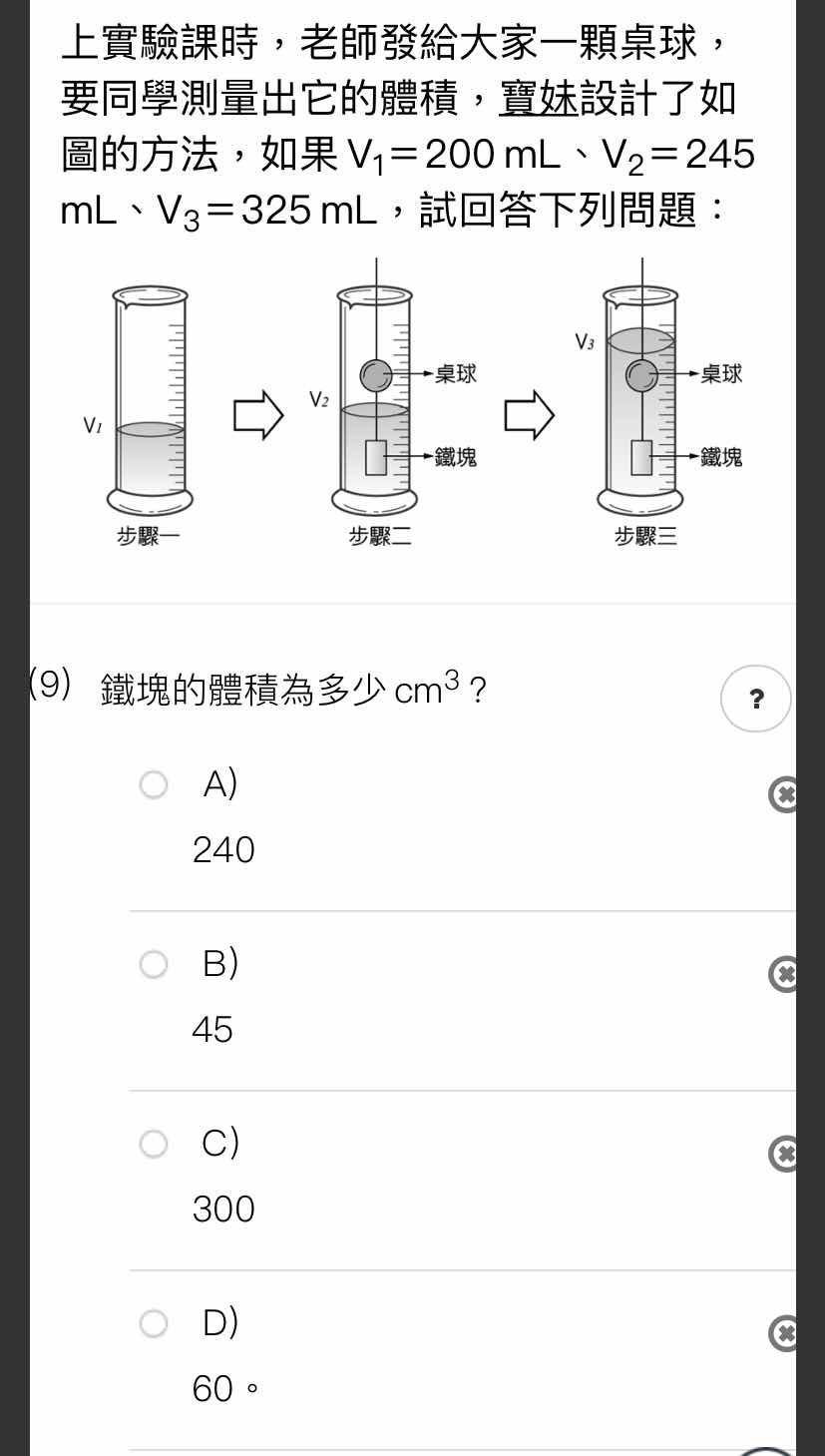This screenshot has width=825, height=1456.
Task: Select answer A) 240
Action: tap(154, 785)
